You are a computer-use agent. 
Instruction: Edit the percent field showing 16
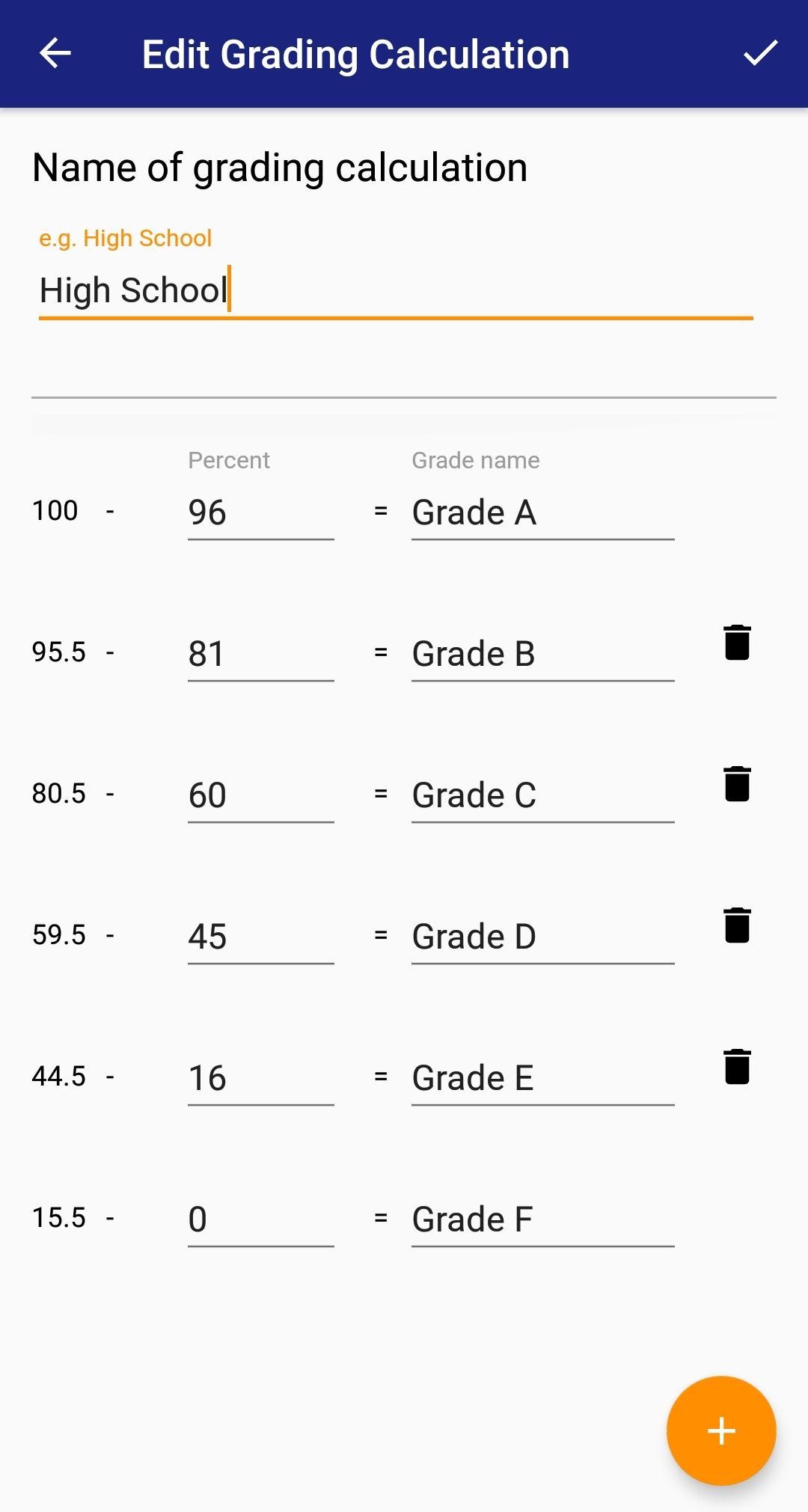260,1078
